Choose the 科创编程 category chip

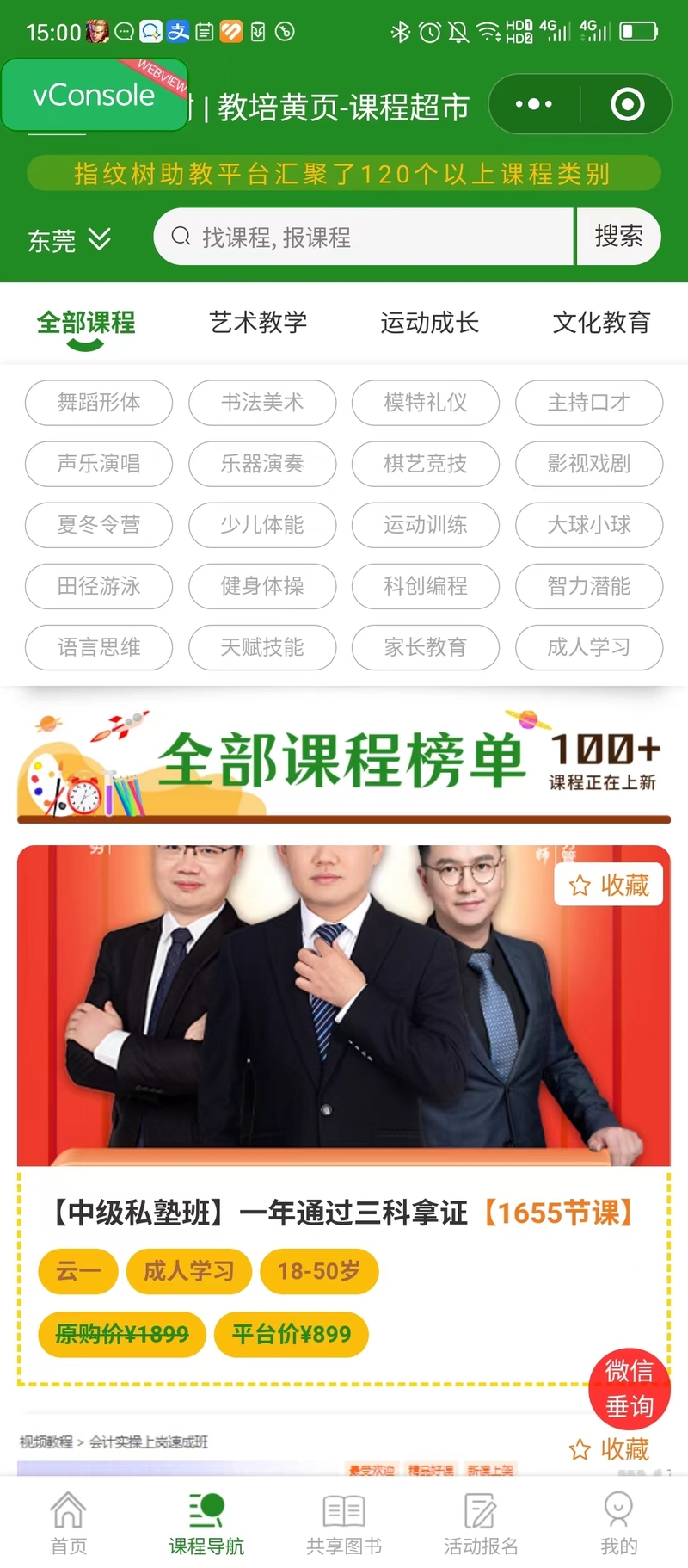tap(426, 586)
